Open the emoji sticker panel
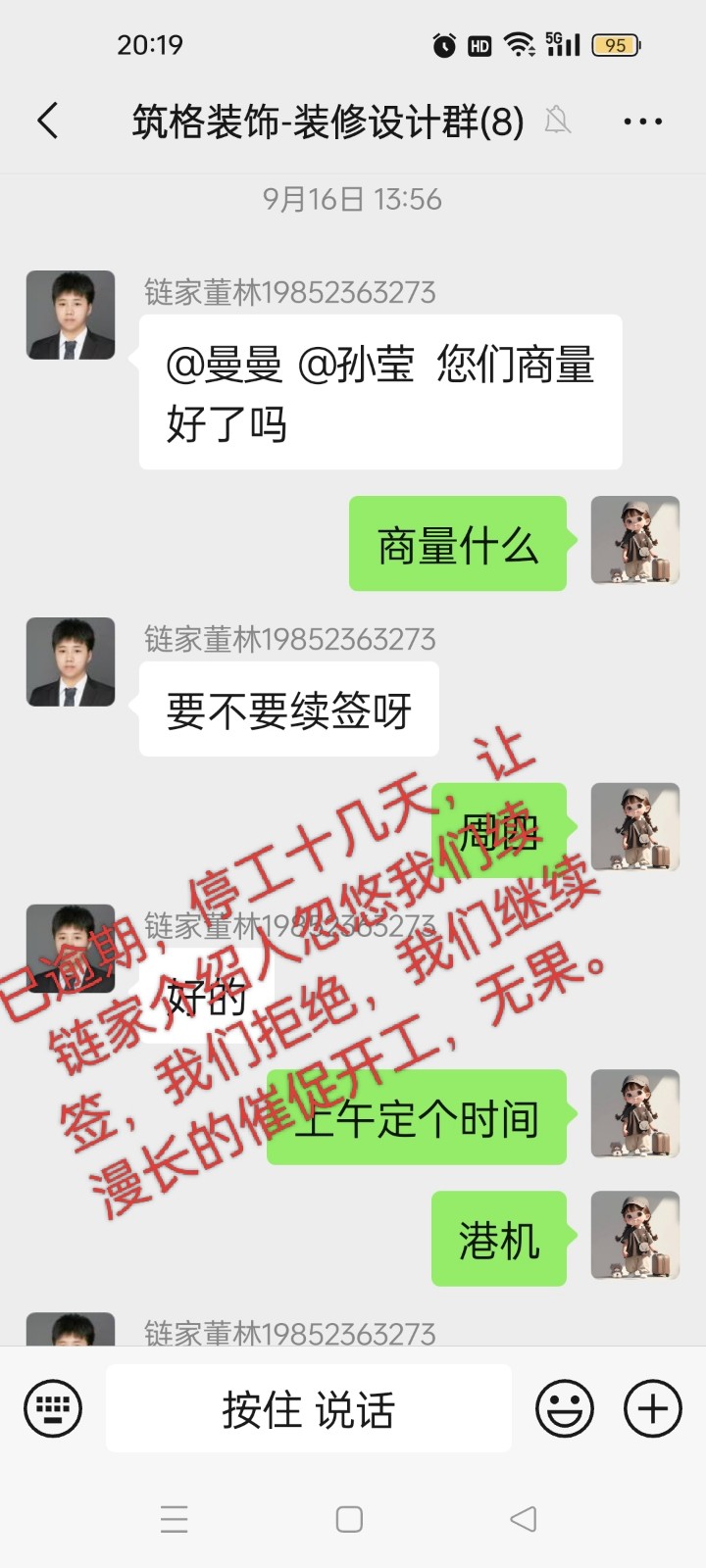The width and height of the screenshot is (706, 1568). [565, 1408]
